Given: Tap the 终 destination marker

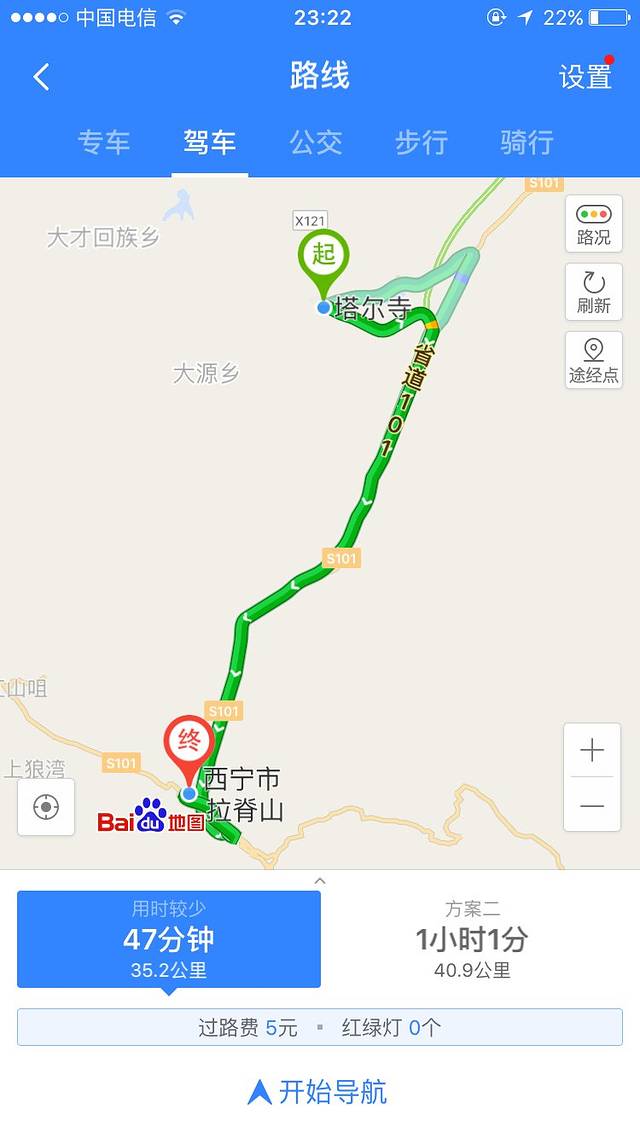Looking at the screenshot, I should pos(188,743).
